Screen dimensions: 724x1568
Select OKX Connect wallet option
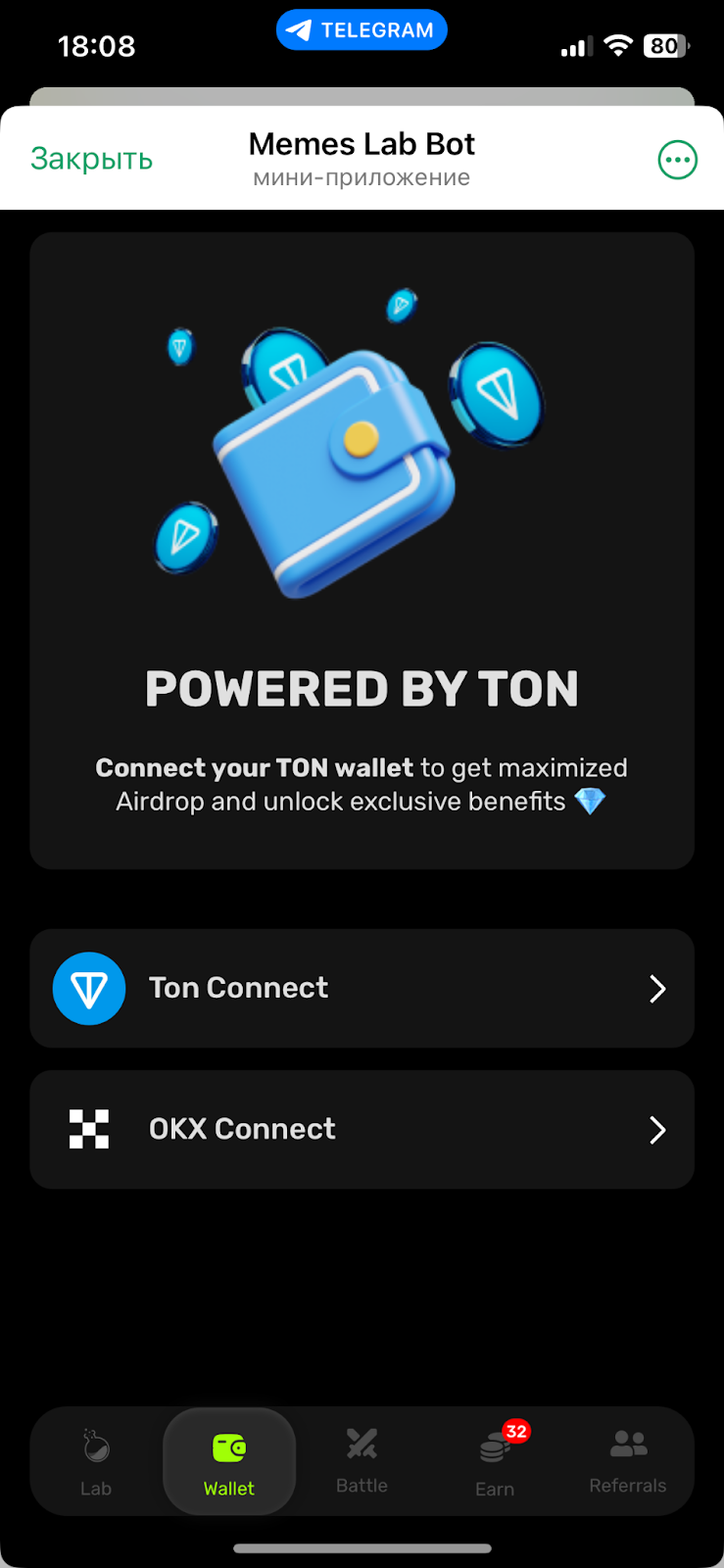[x=362, y=1129]
